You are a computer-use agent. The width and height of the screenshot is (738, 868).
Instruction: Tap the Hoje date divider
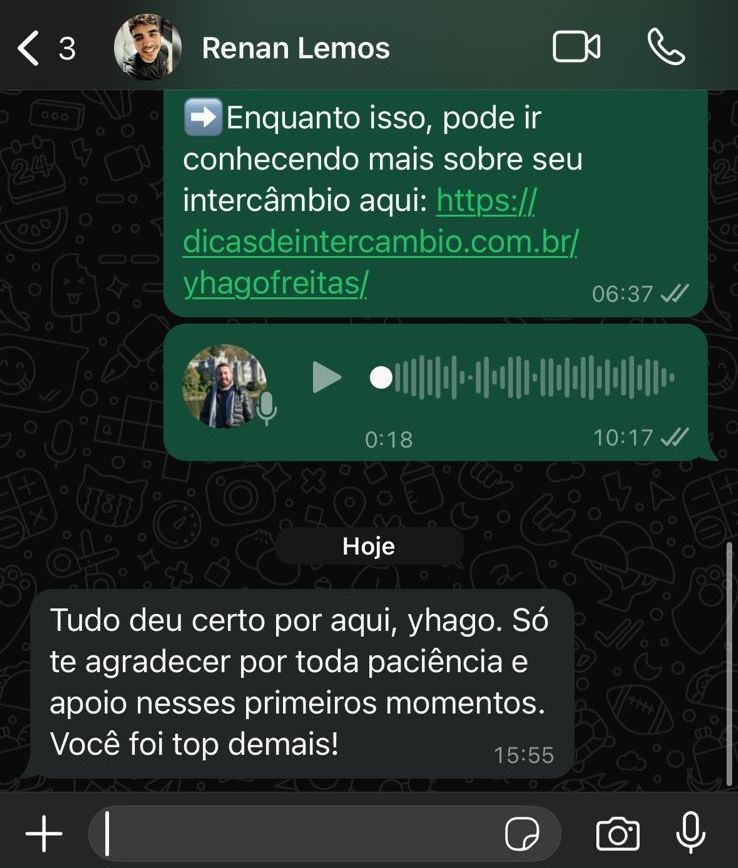[369, 546]
